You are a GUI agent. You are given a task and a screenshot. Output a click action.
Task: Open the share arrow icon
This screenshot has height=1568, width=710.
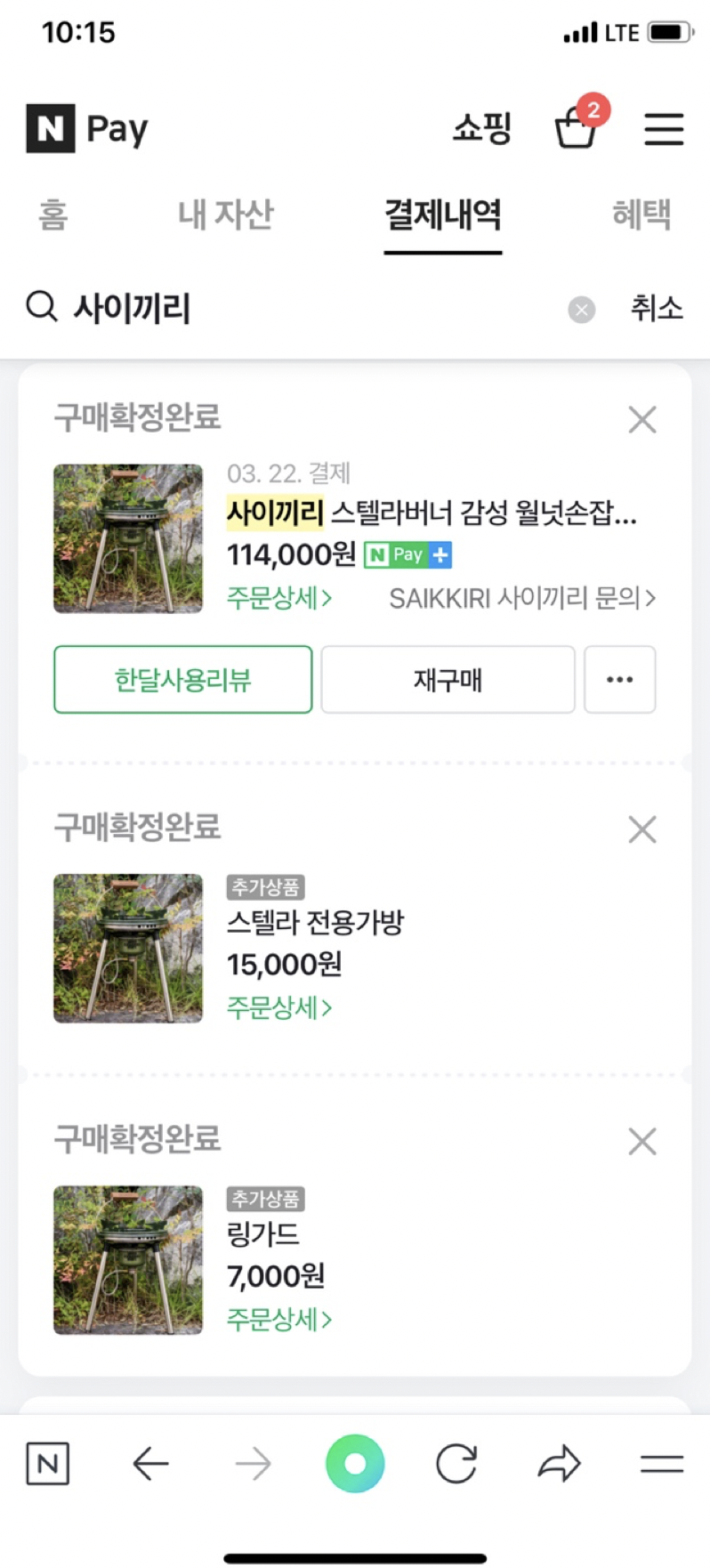pyautogui.click(x=559, y=1464)
